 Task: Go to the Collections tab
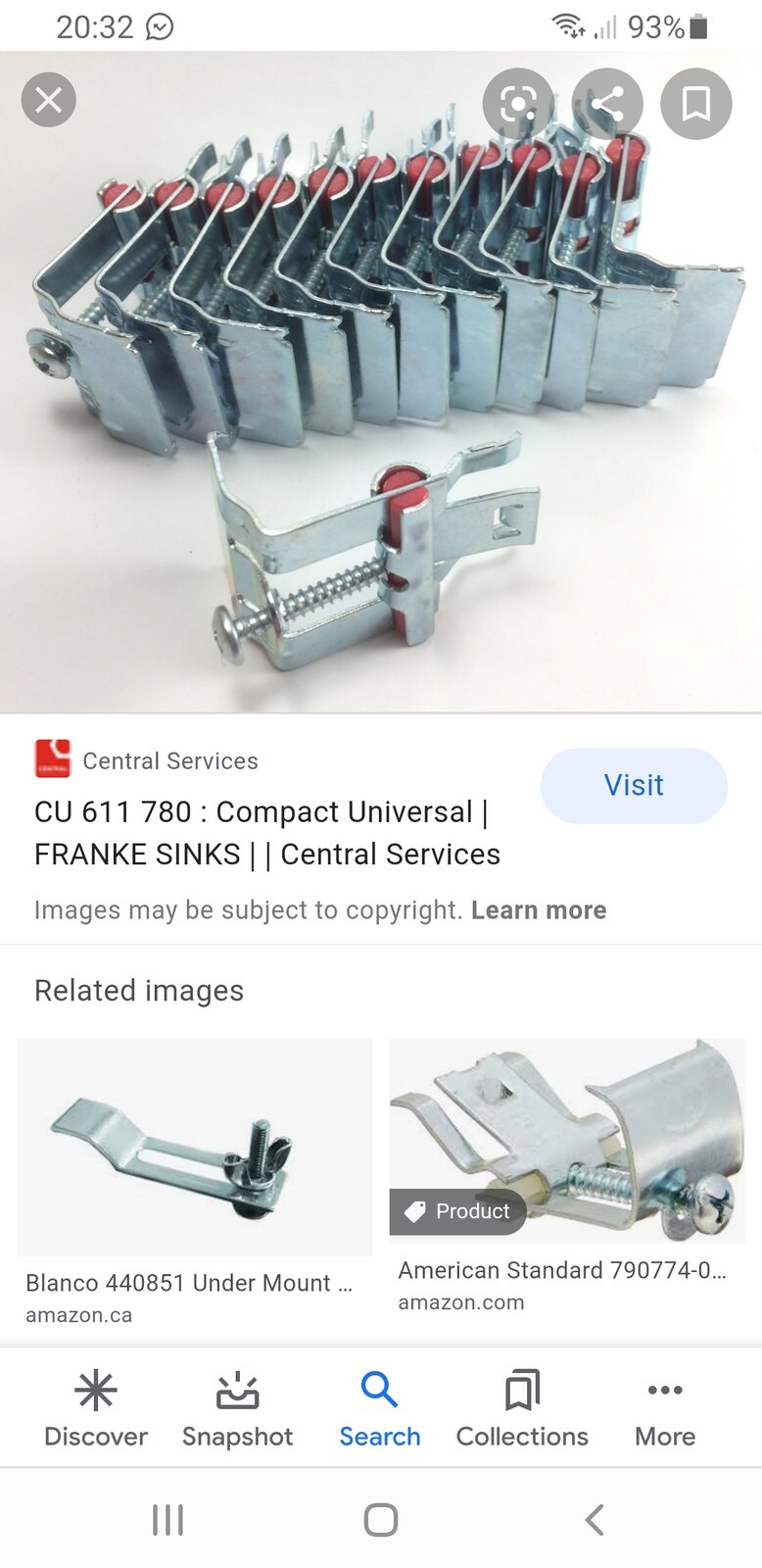click(522, 1409)
